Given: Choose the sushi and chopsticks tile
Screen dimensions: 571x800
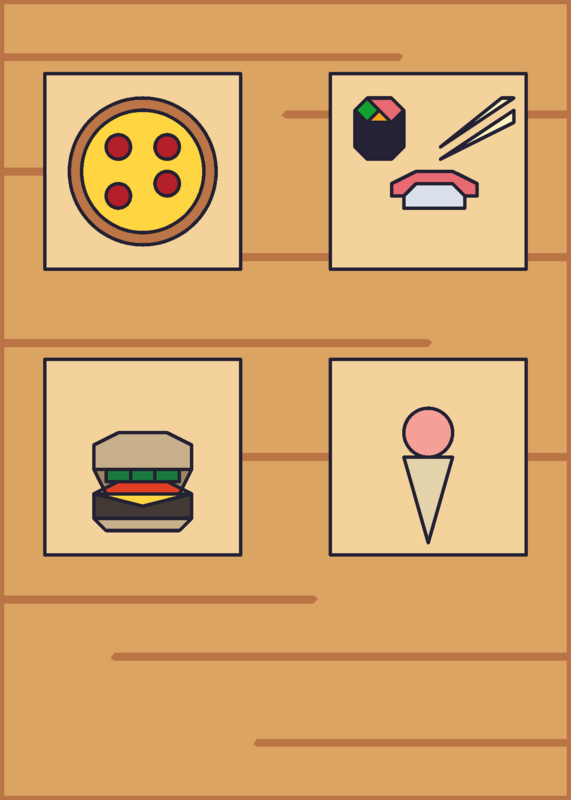Looking at the screenshot, I should point(428,171).
